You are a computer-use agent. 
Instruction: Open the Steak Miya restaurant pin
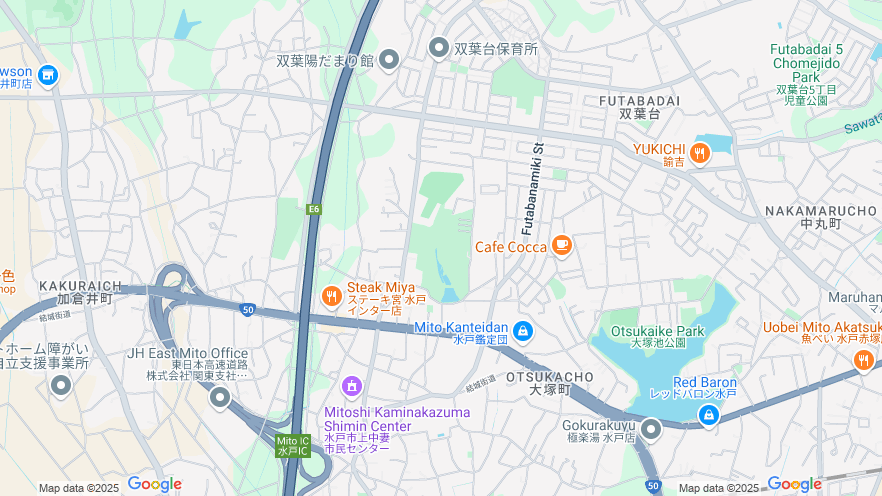coord(331,296)
